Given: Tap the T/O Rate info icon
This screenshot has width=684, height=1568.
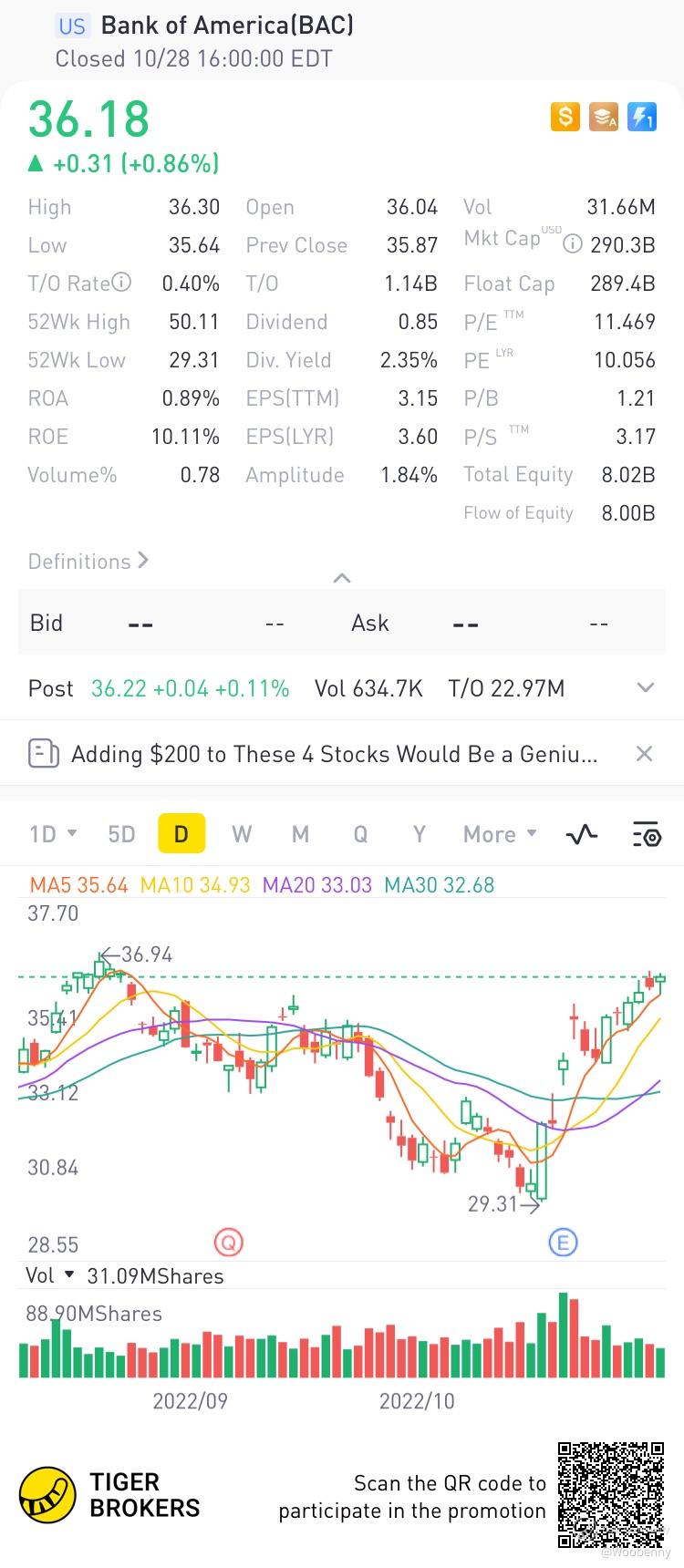Looking at the screenshot, I should (121, 283).
